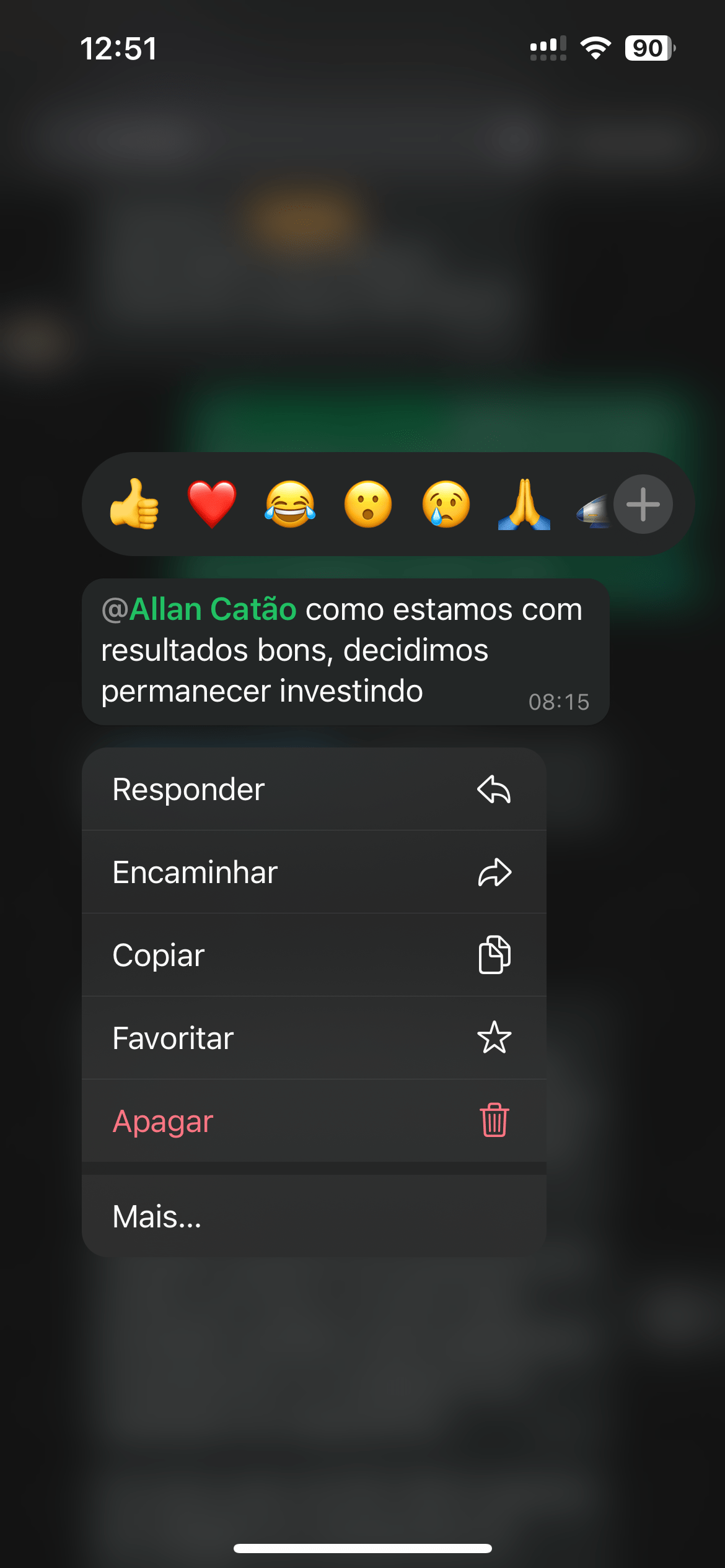Screen dimensions: 725x1568
Task: Open Mais... for more options
Action: tap(314, 1216)
